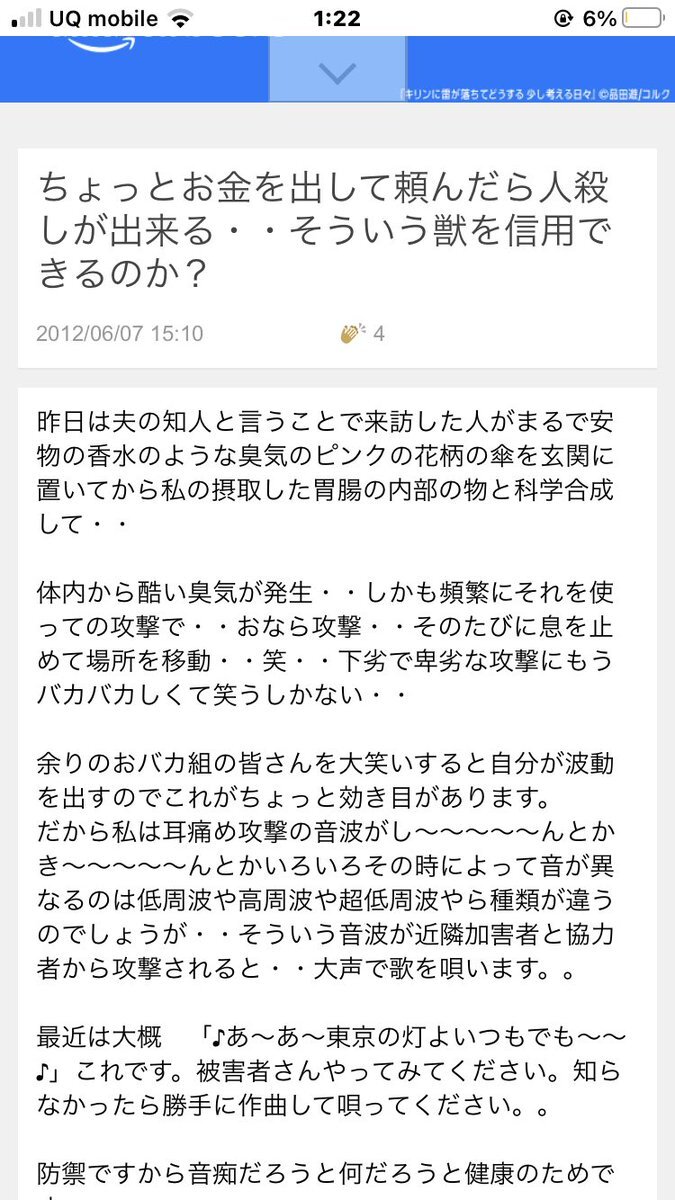Tap the clap icon next to 4
Viewport: 675px width, 1200px height.
coord(353,333)
